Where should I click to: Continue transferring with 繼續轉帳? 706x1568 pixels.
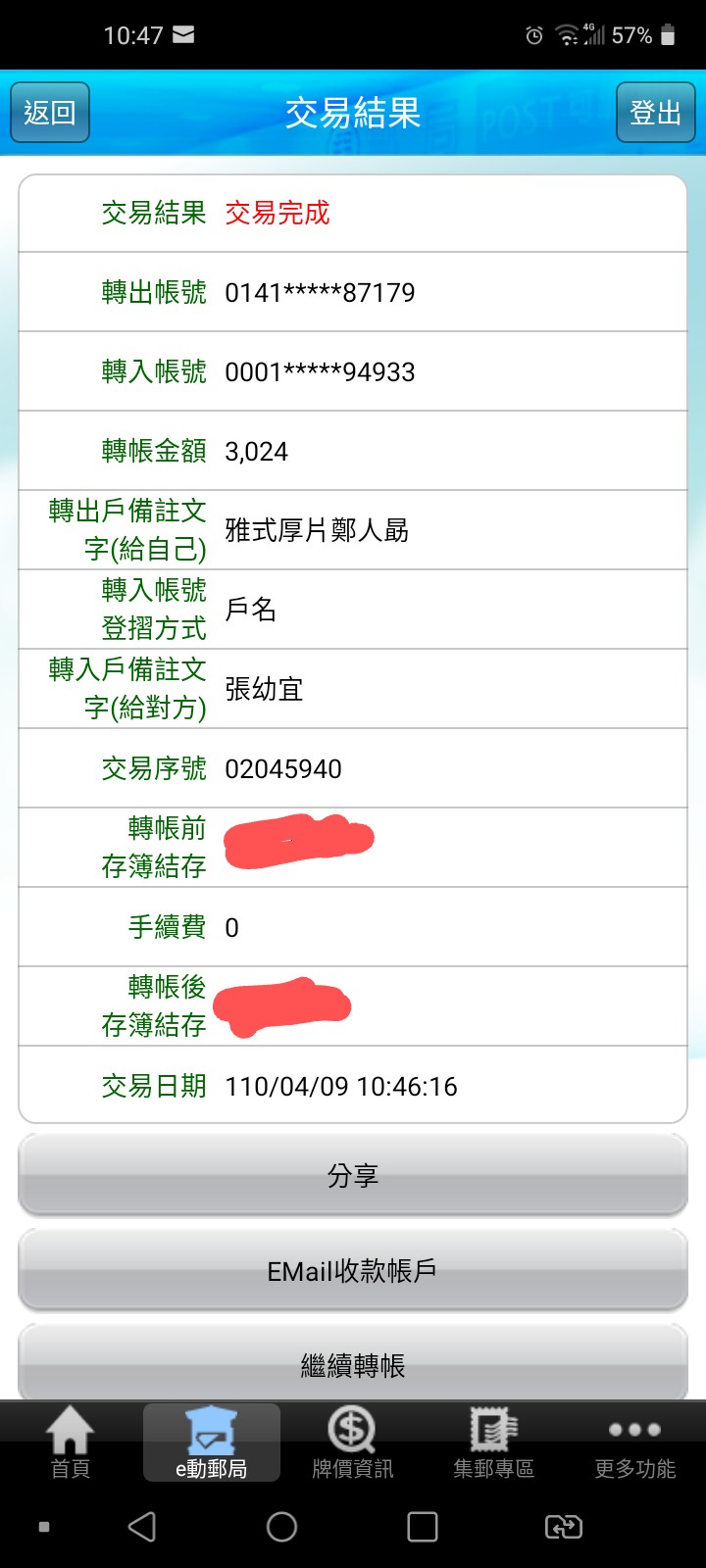[353, 1362]
